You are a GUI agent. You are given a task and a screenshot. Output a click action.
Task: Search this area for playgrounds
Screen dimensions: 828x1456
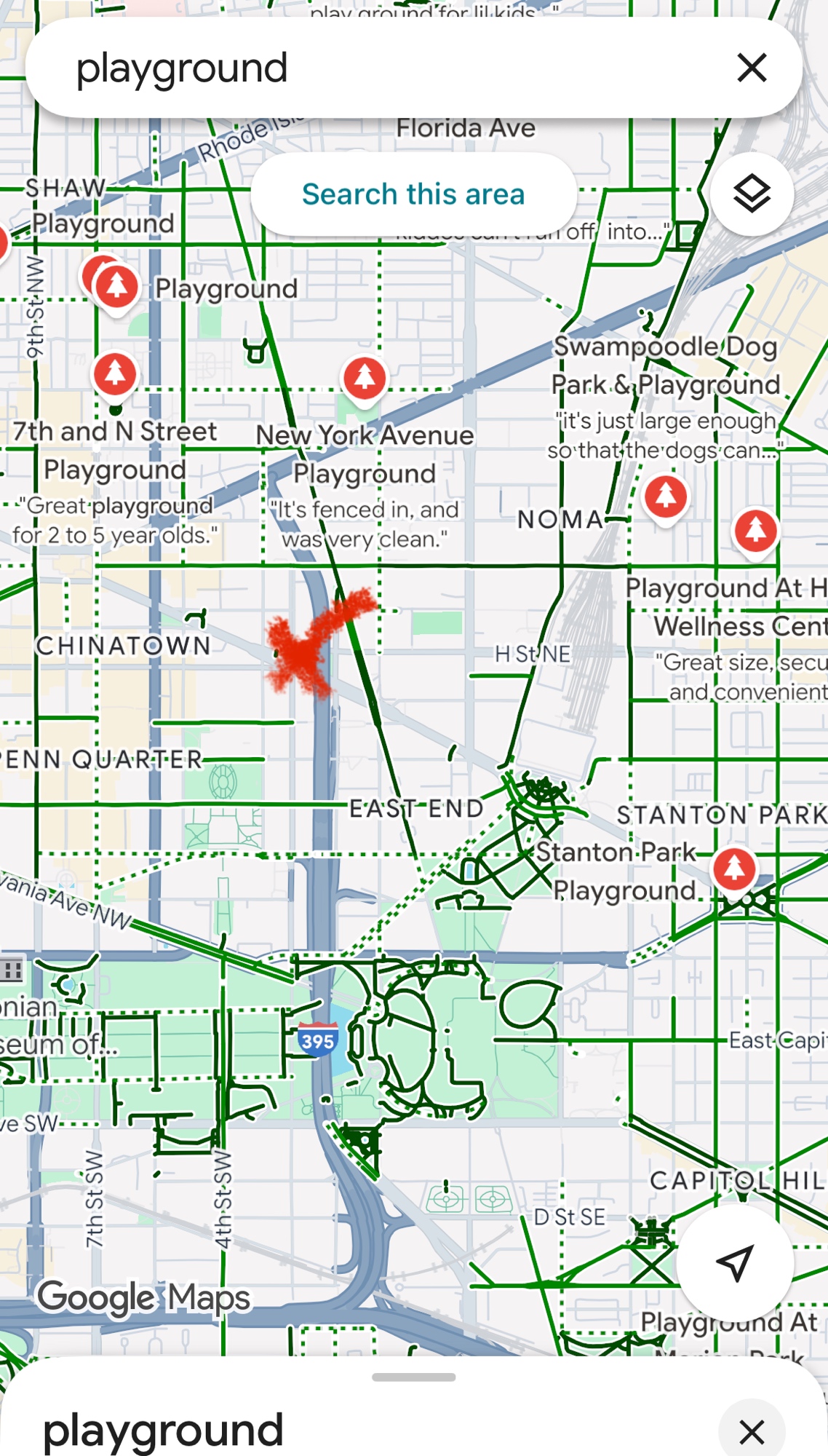tap(413, 194)
